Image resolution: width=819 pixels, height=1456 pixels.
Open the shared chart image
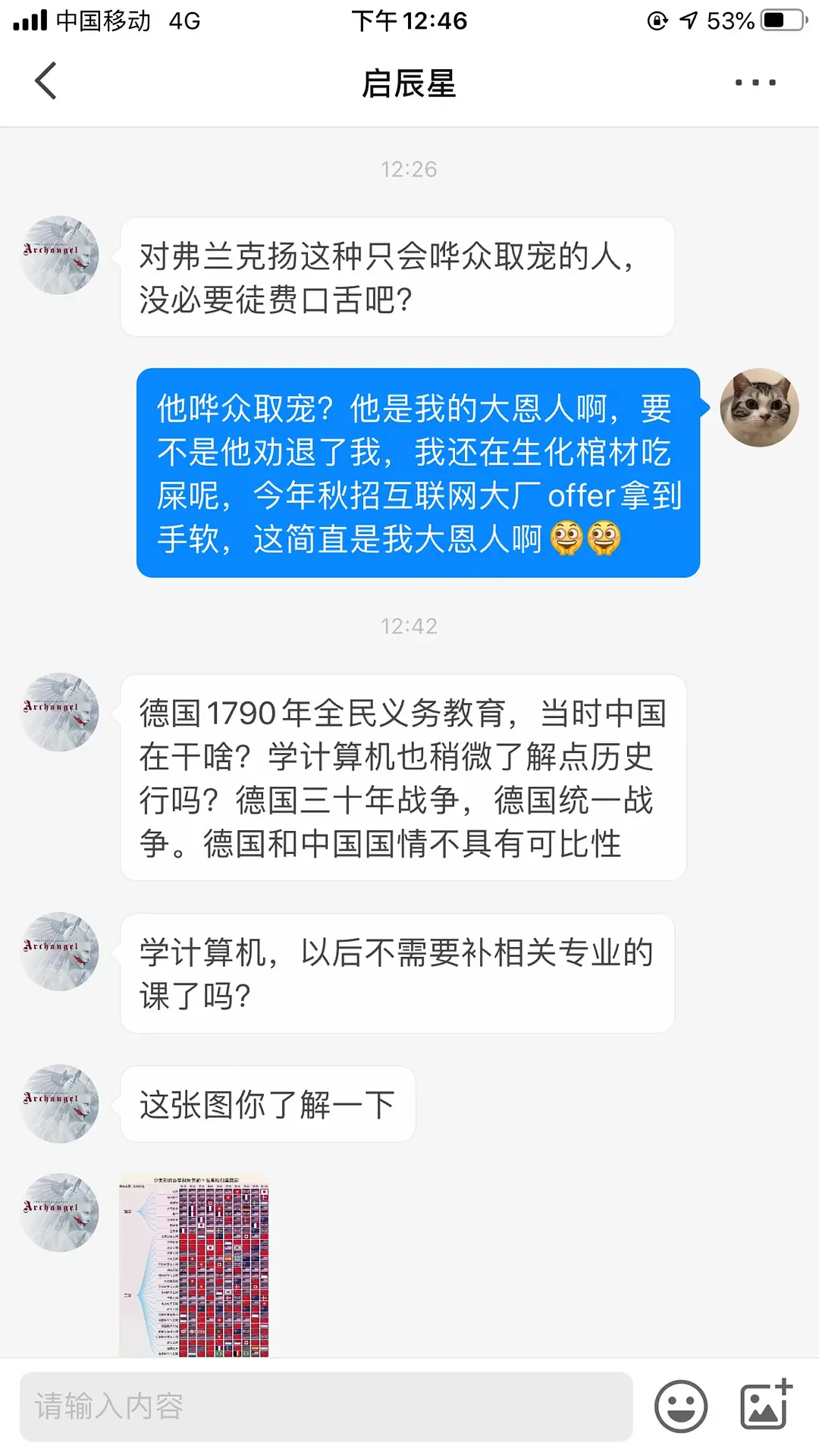click(x=194, y=1266)
